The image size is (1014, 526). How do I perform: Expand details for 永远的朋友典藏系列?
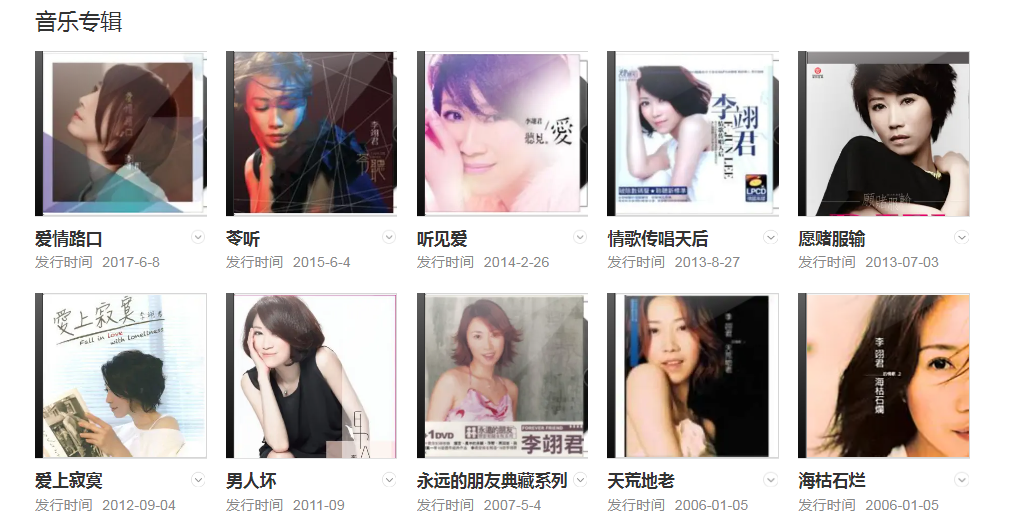pyautogui.click(x=580, y=480)
